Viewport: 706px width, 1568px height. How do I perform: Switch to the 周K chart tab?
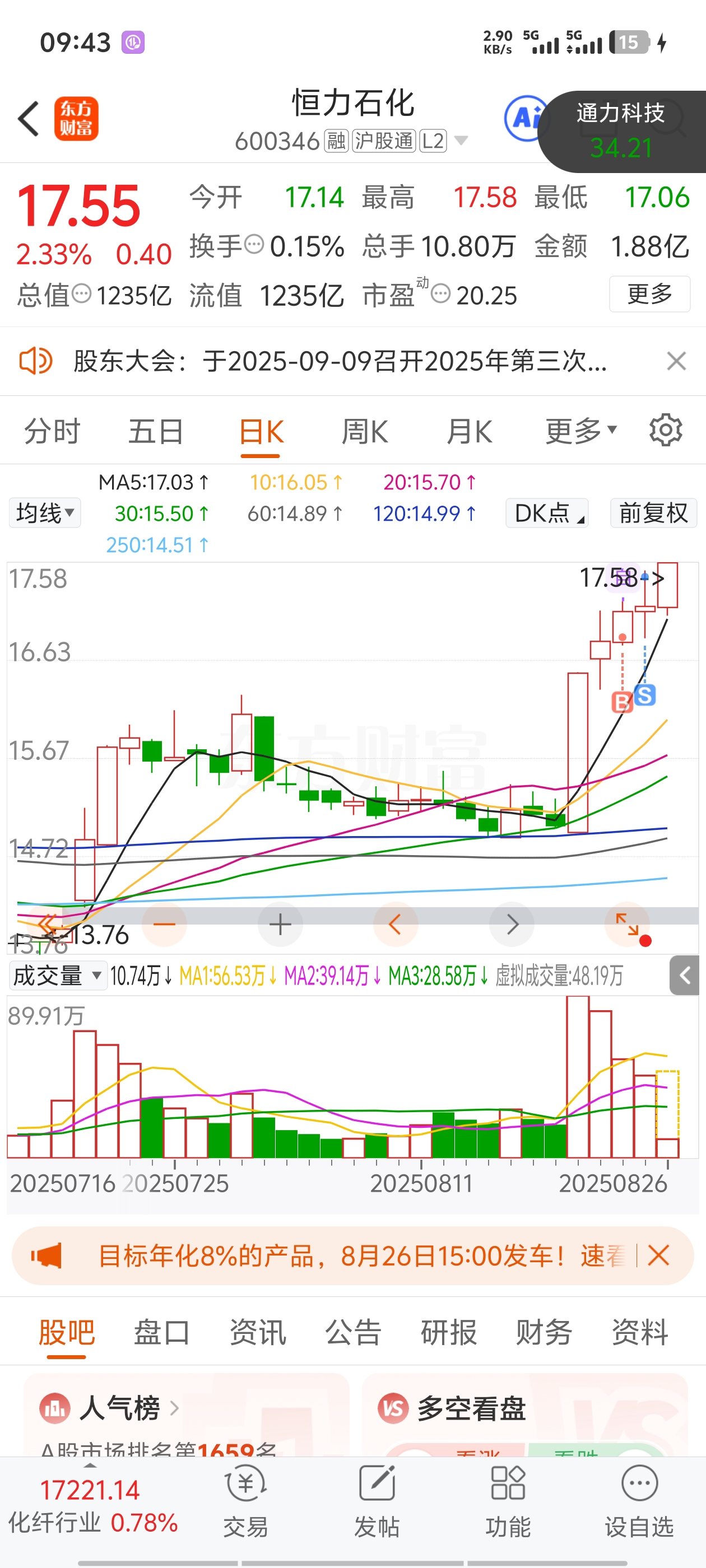364,432
